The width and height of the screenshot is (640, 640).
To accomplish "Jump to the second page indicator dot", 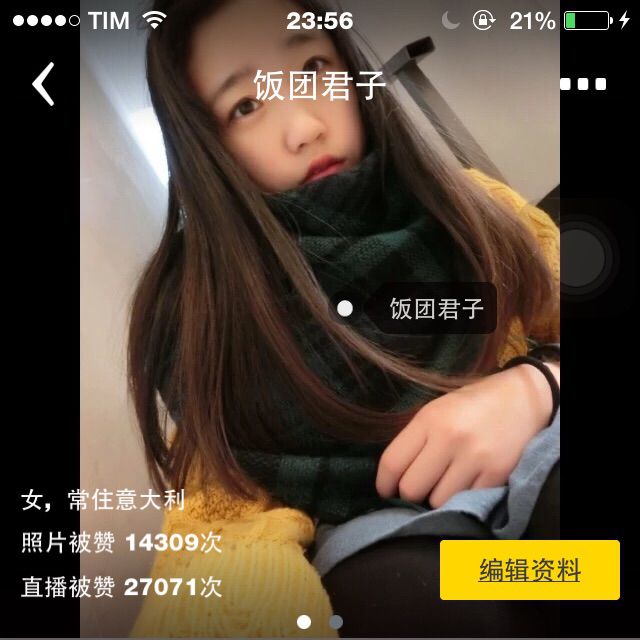I will pyautogui.click(x=336, y=622).
